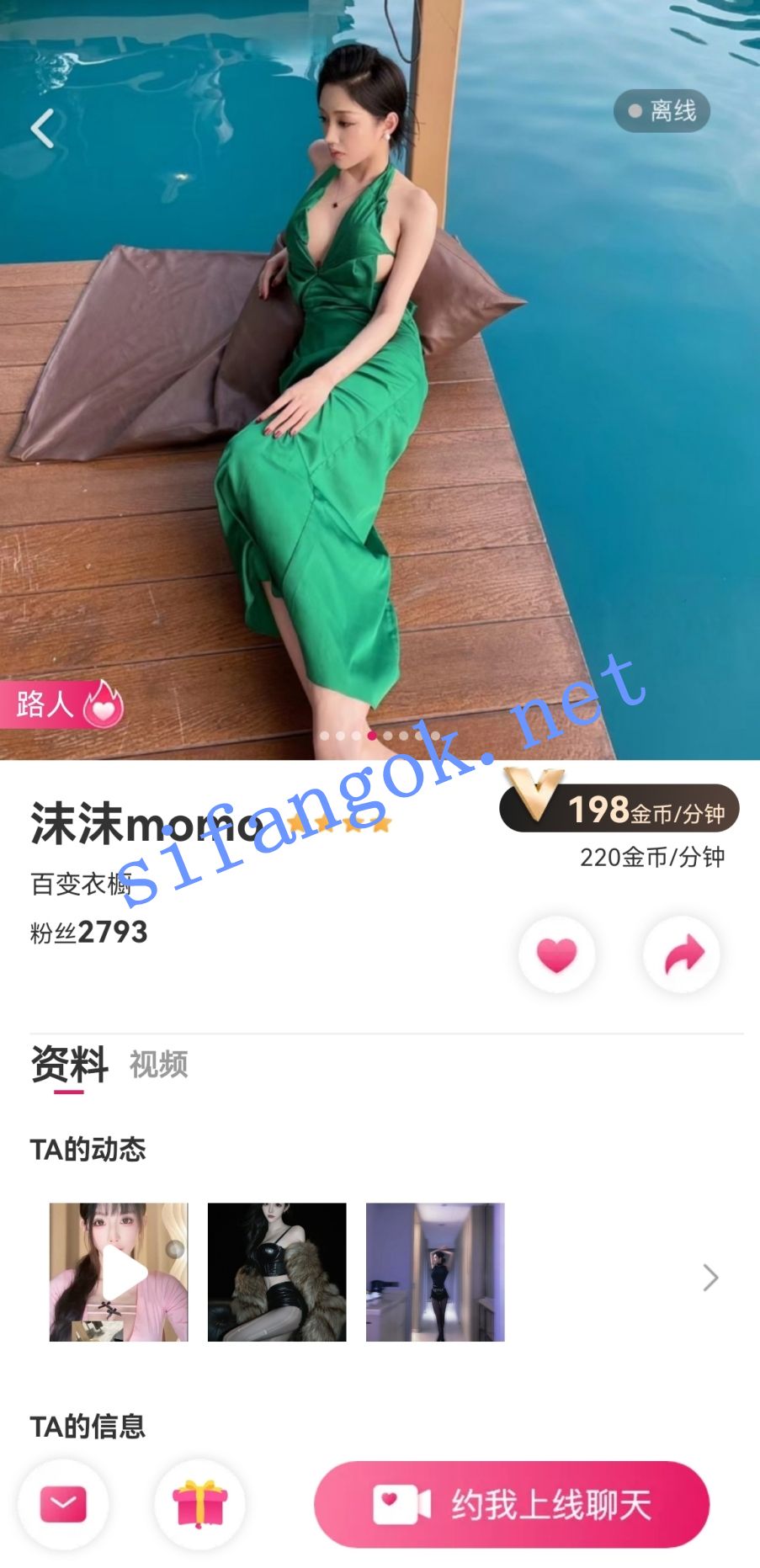Share this profile using the arrow icon

pyautogui.click(x=682, y=954)
